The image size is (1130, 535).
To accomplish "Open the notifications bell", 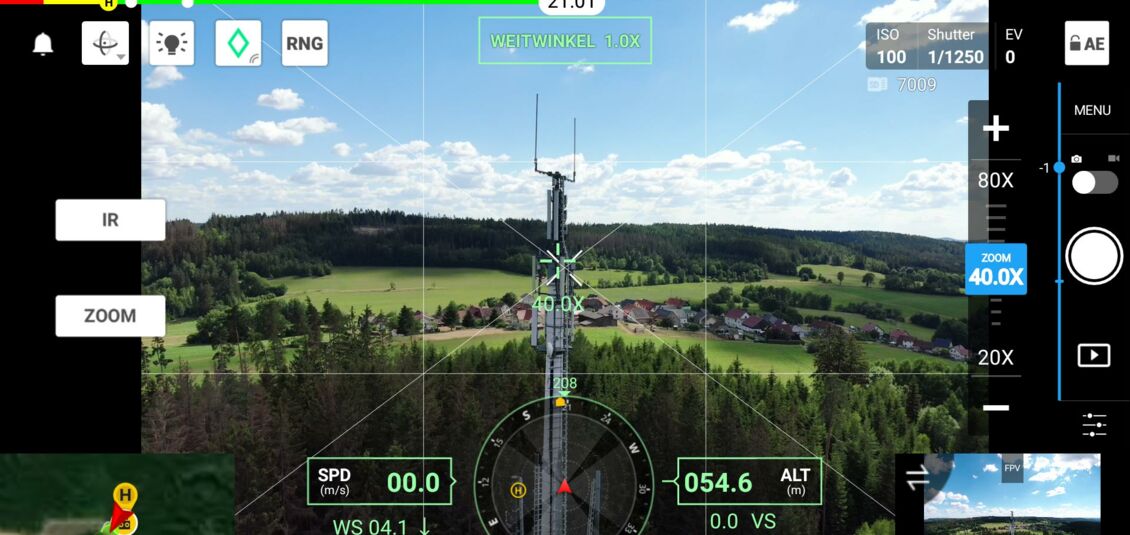I will click(43, 44).
